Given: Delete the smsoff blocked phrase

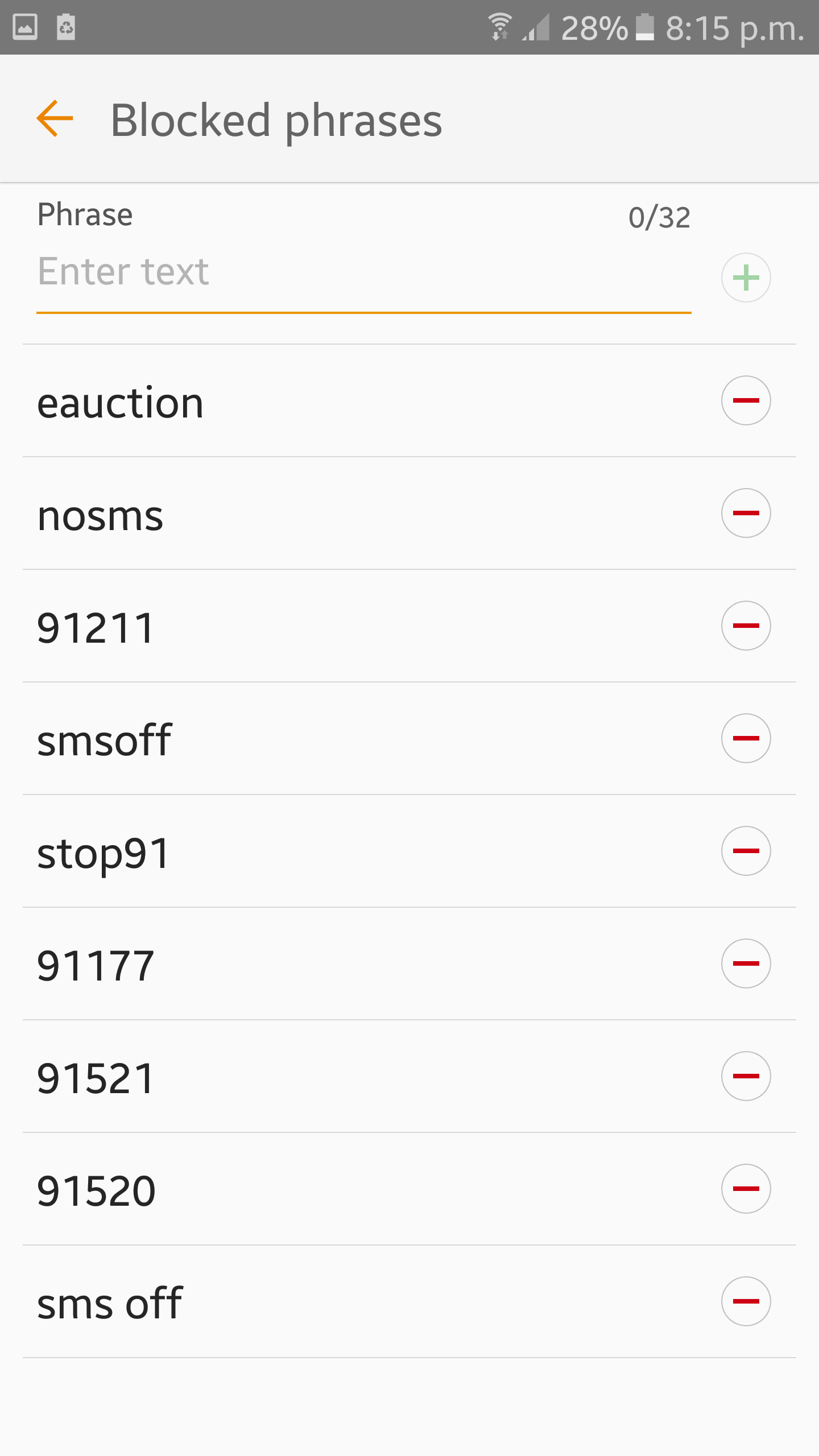Looking at the screenshot, I should (x=746, y=738).
